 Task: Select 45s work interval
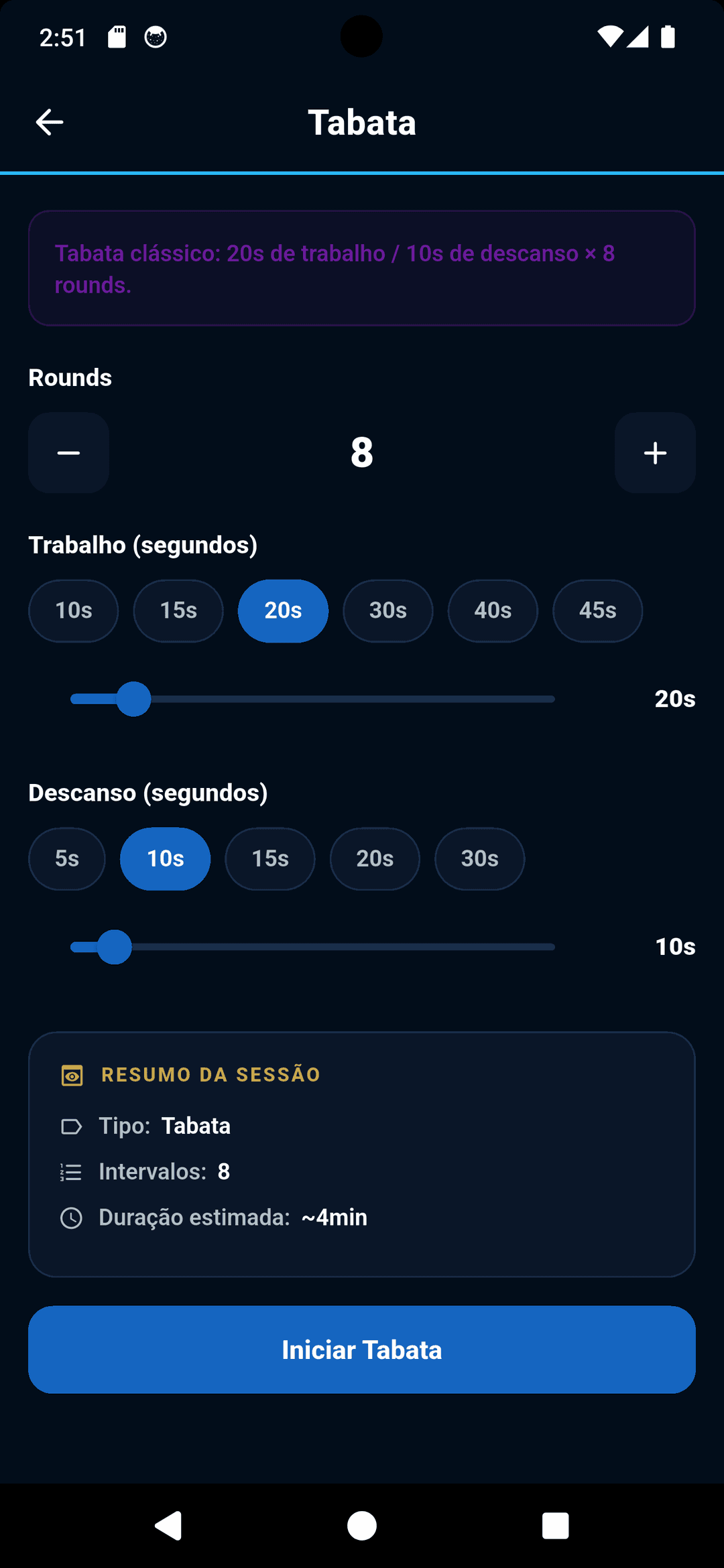click(x=597, y=610)
